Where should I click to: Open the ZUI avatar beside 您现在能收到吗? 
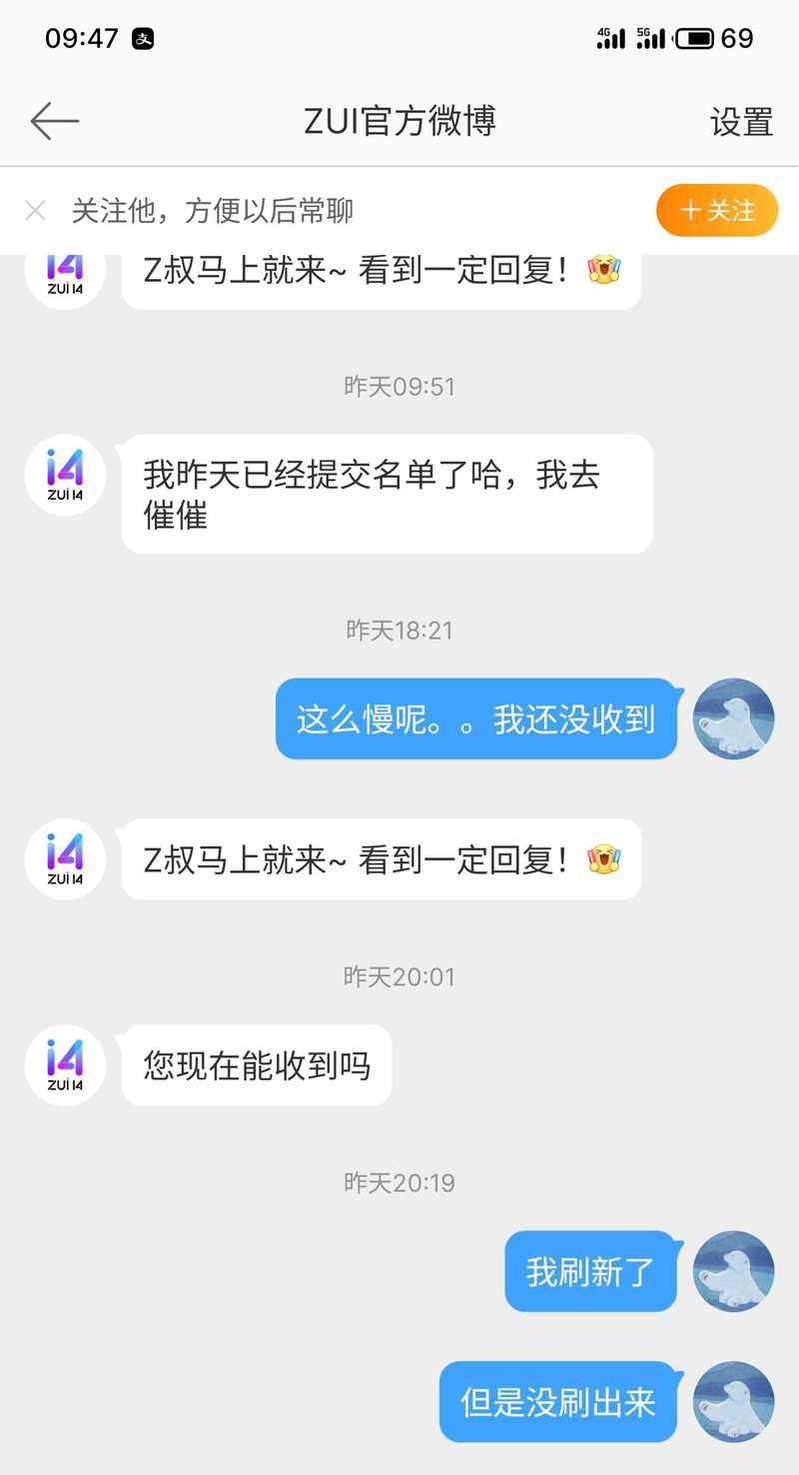(65, 1065)
